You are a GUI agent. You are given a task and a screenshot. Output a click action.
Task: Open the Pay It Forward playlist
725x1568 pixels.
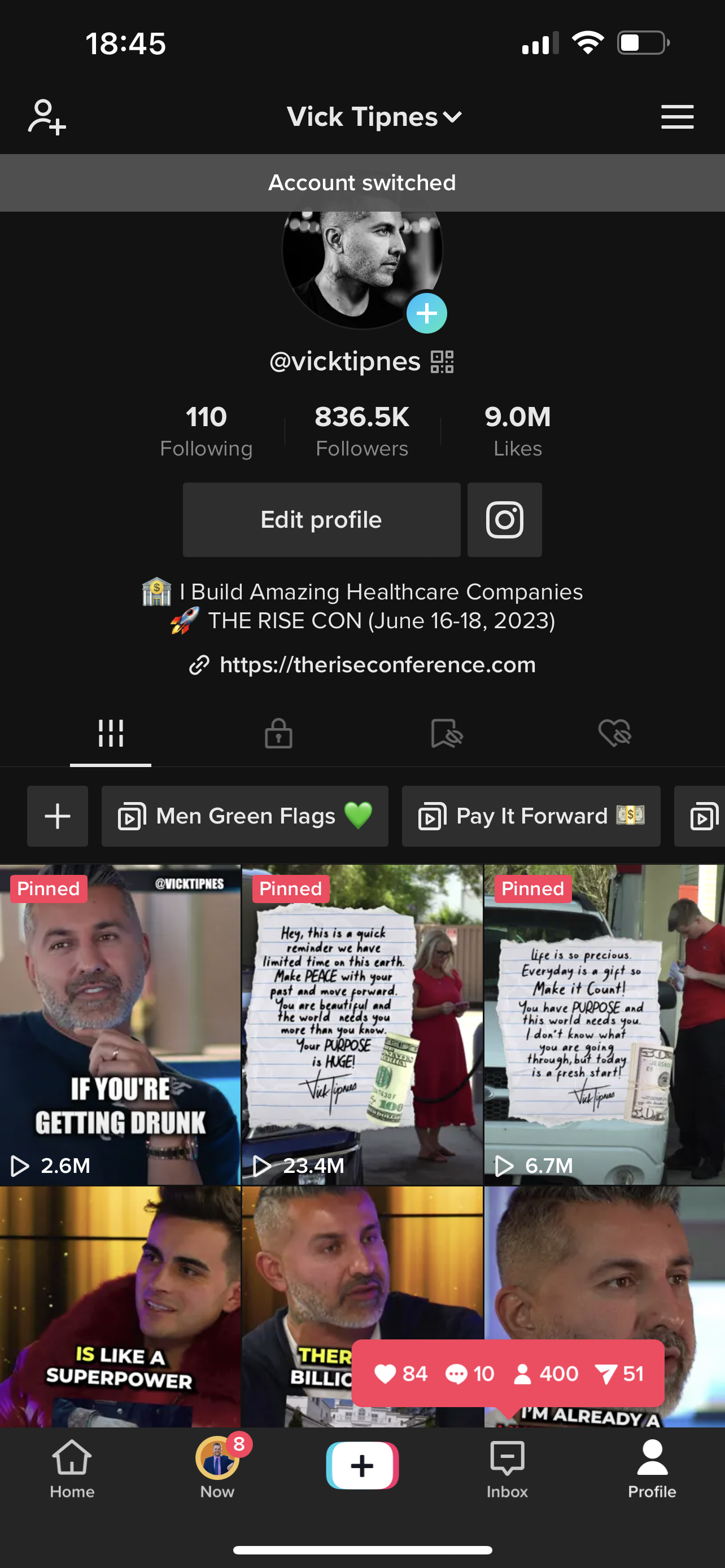[x=531, y=816]
